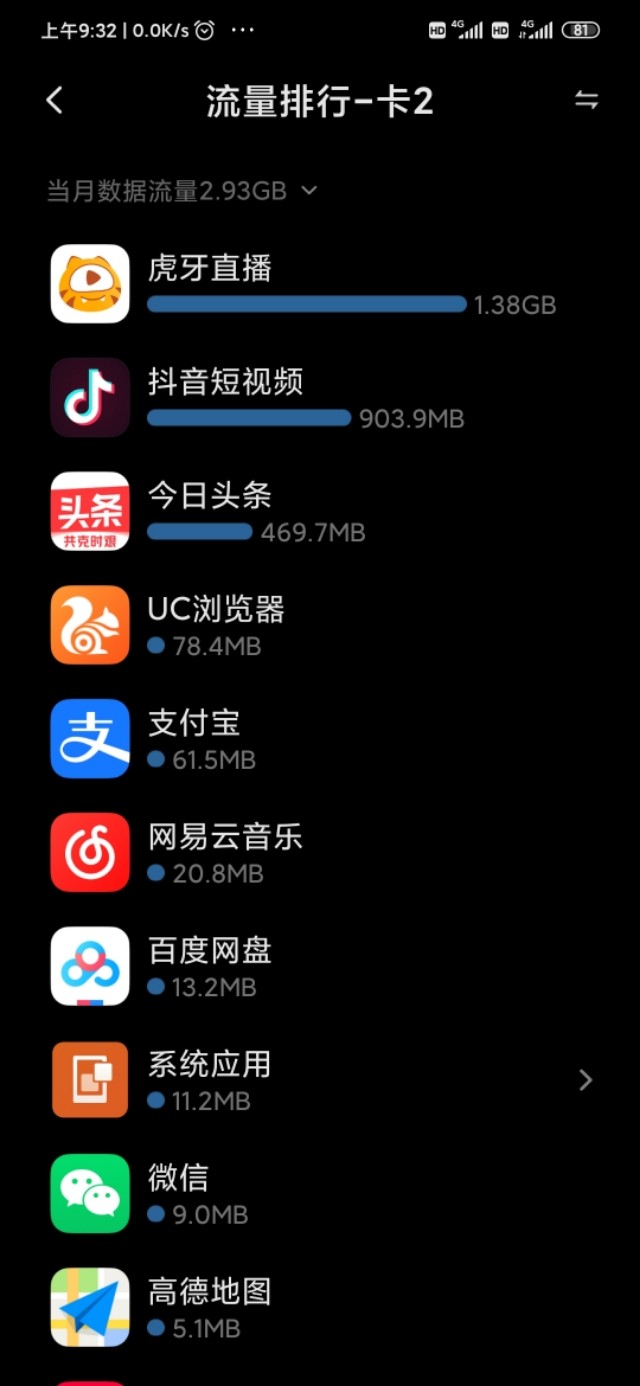Switch SIM card with the swap icon
The width and height of the screenshot is (640, 1386).
click(x=586, y=100)
